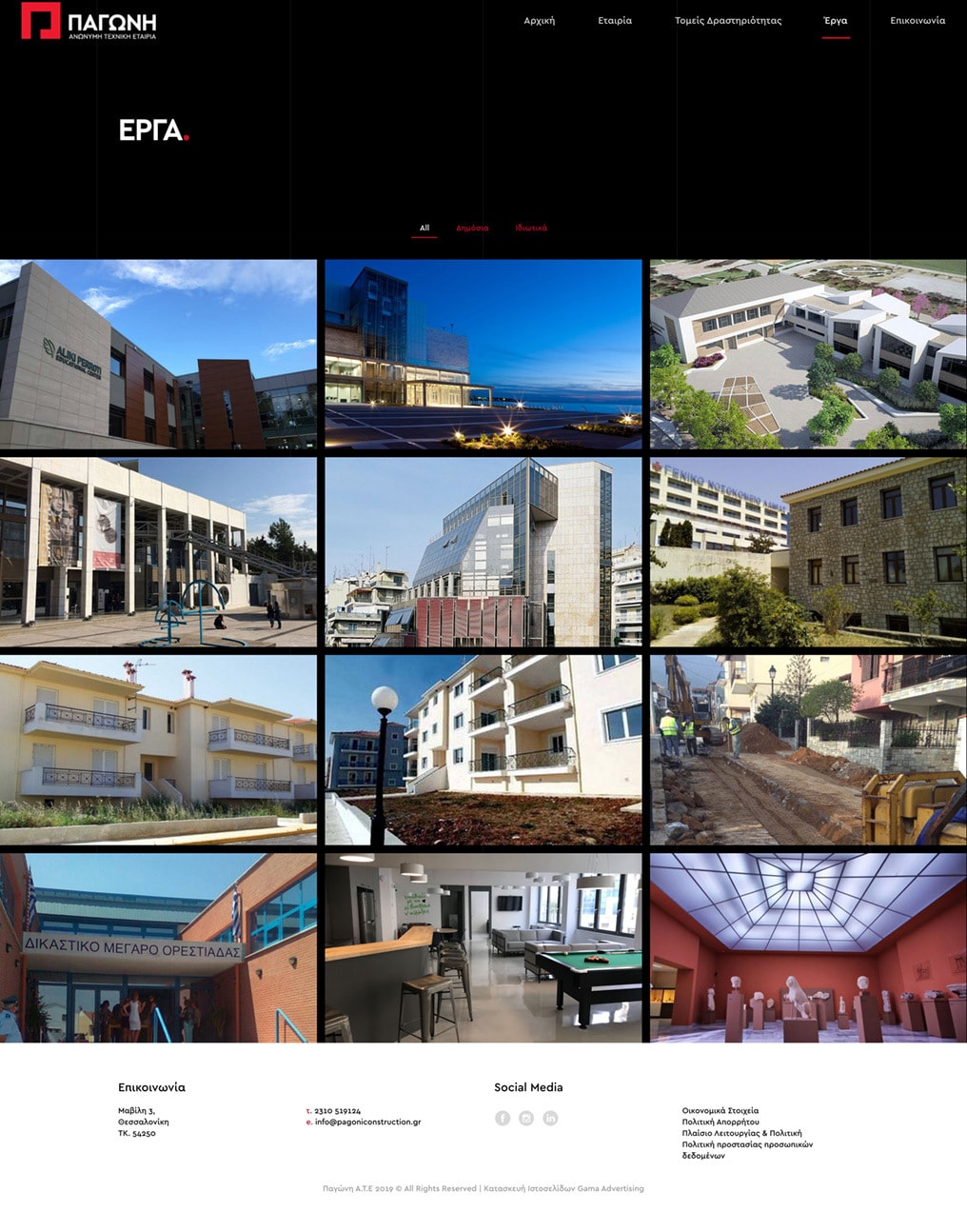Open the Aliki Perroti building project

(x=158, y=354)
